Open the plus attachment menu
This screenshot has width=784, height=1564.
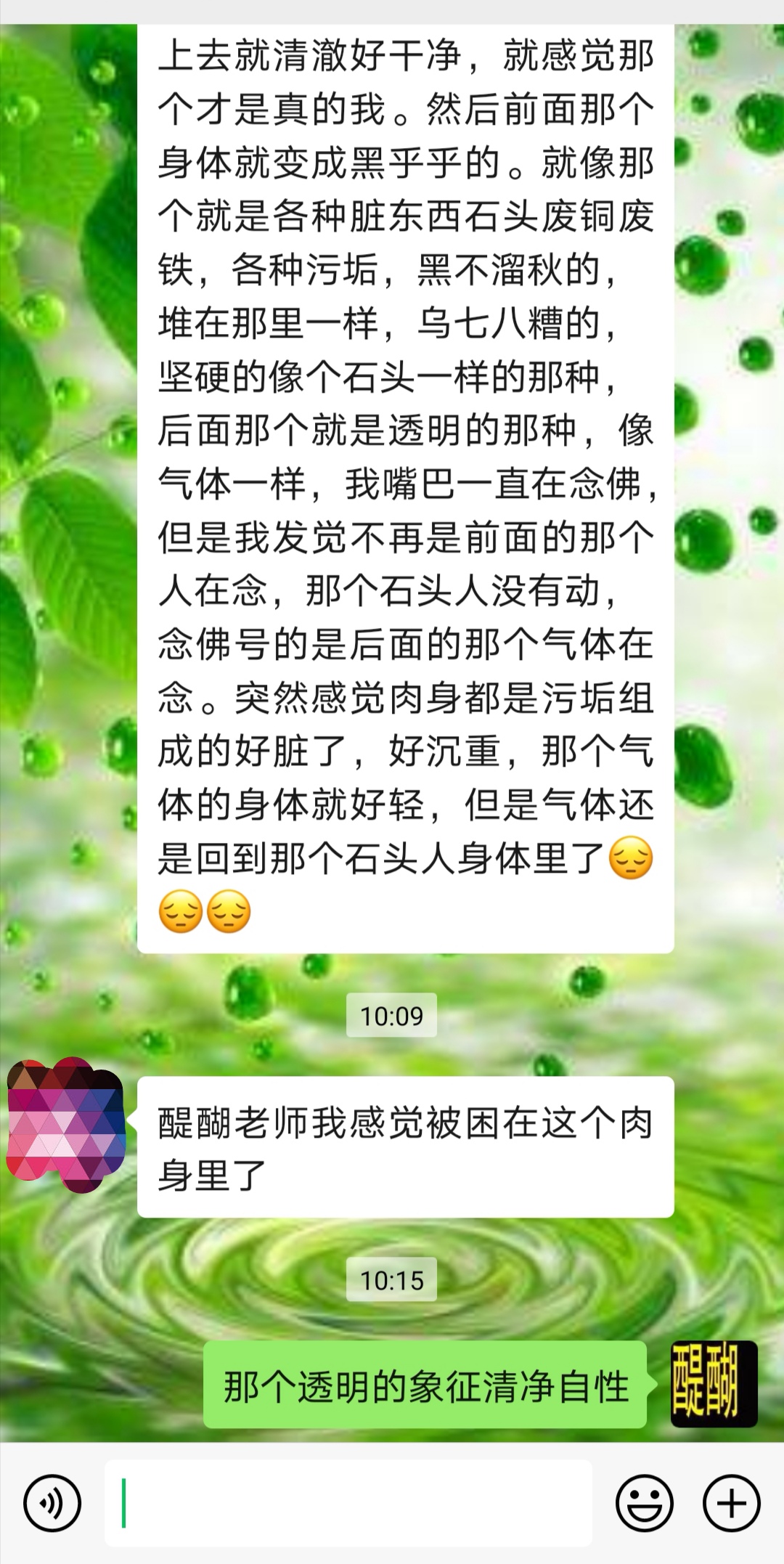[x=731, y=1503]
